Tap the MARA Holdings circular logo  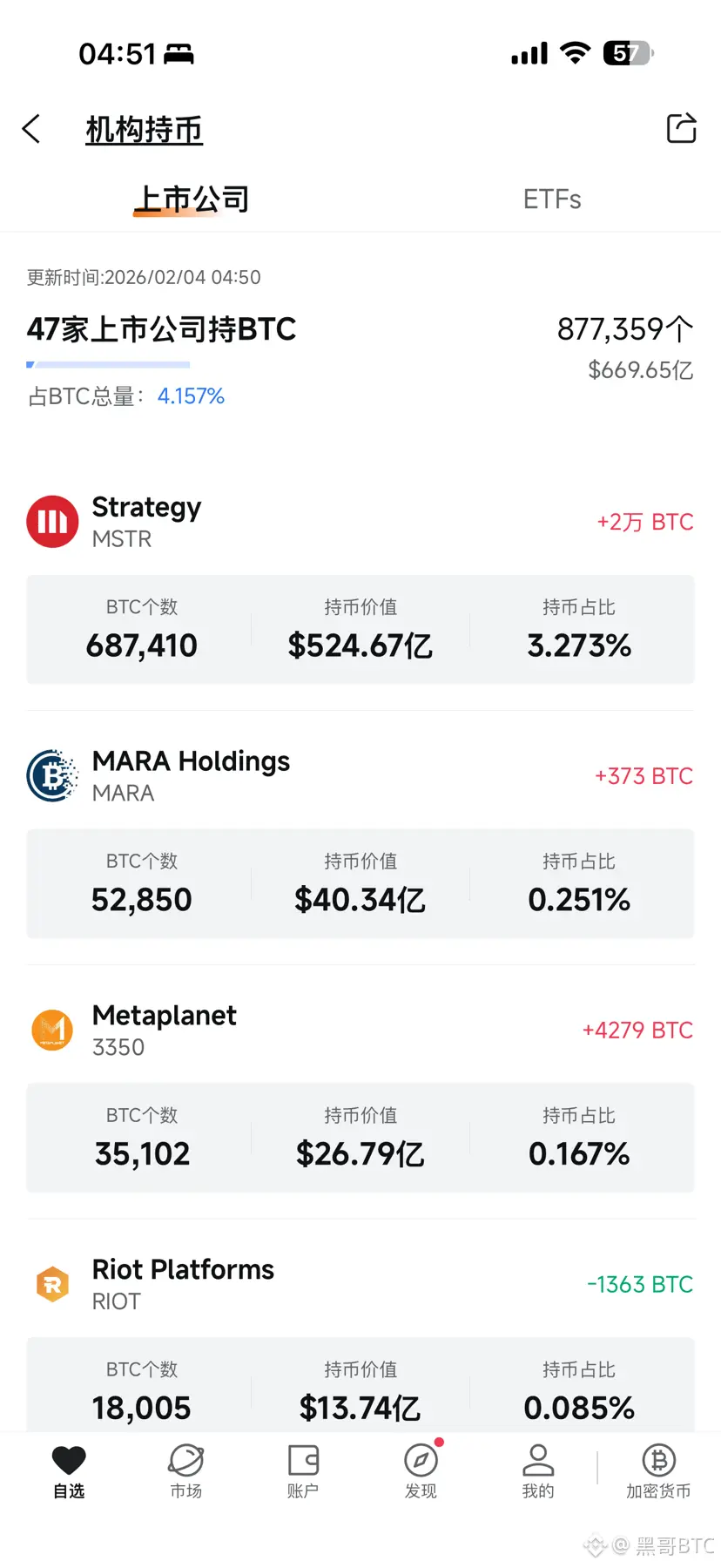[51, 775]
